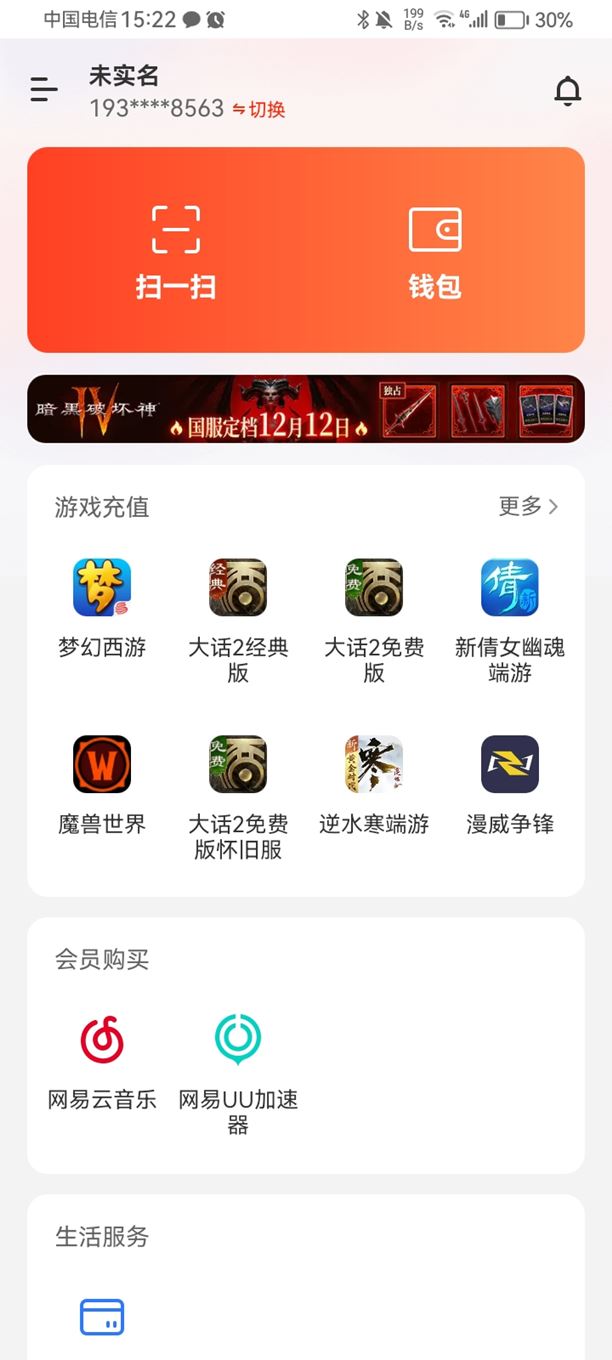This screenshot has height=1360, width=612.
Task: Choose 漫威争锋 recharge
Action: 510,783
